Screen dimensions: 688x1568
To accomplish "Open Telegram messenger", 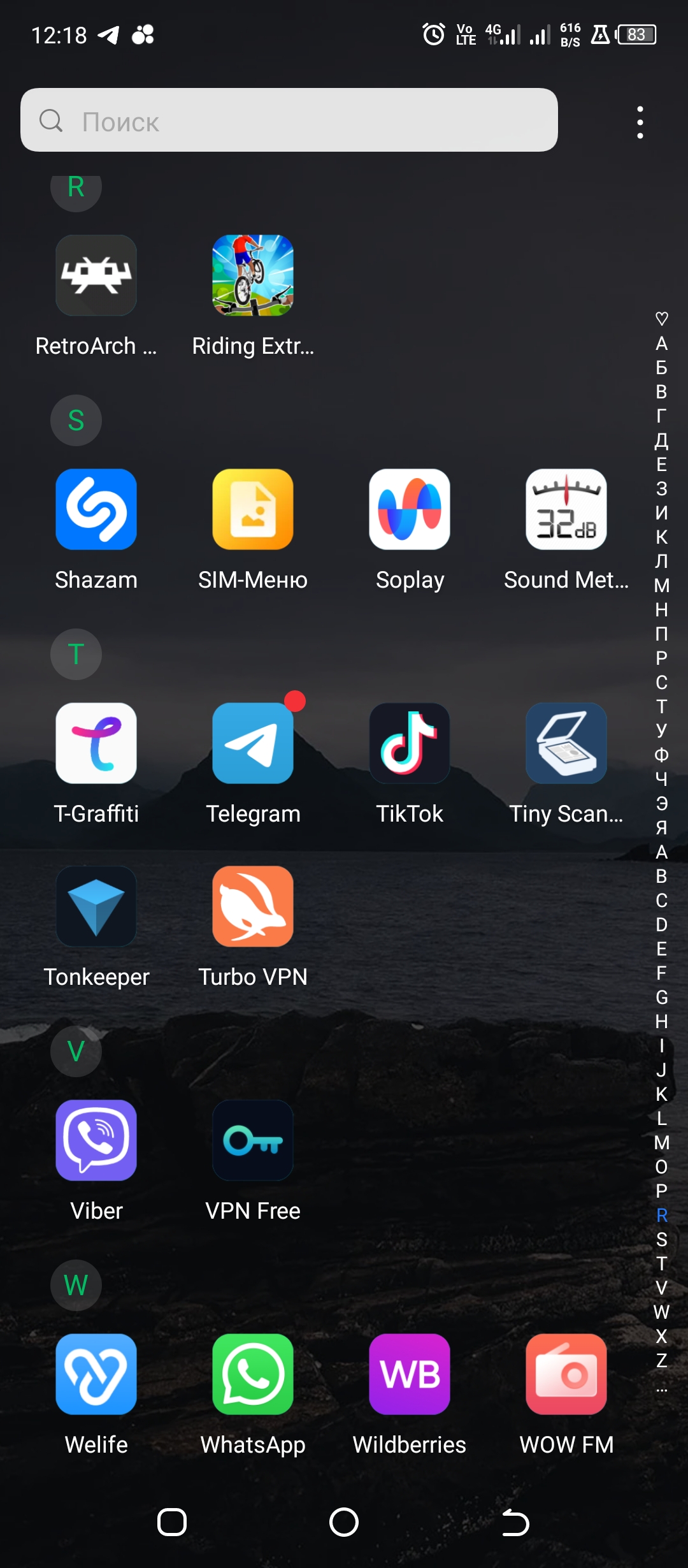I will pyautogui.click(x=253, y=743).
